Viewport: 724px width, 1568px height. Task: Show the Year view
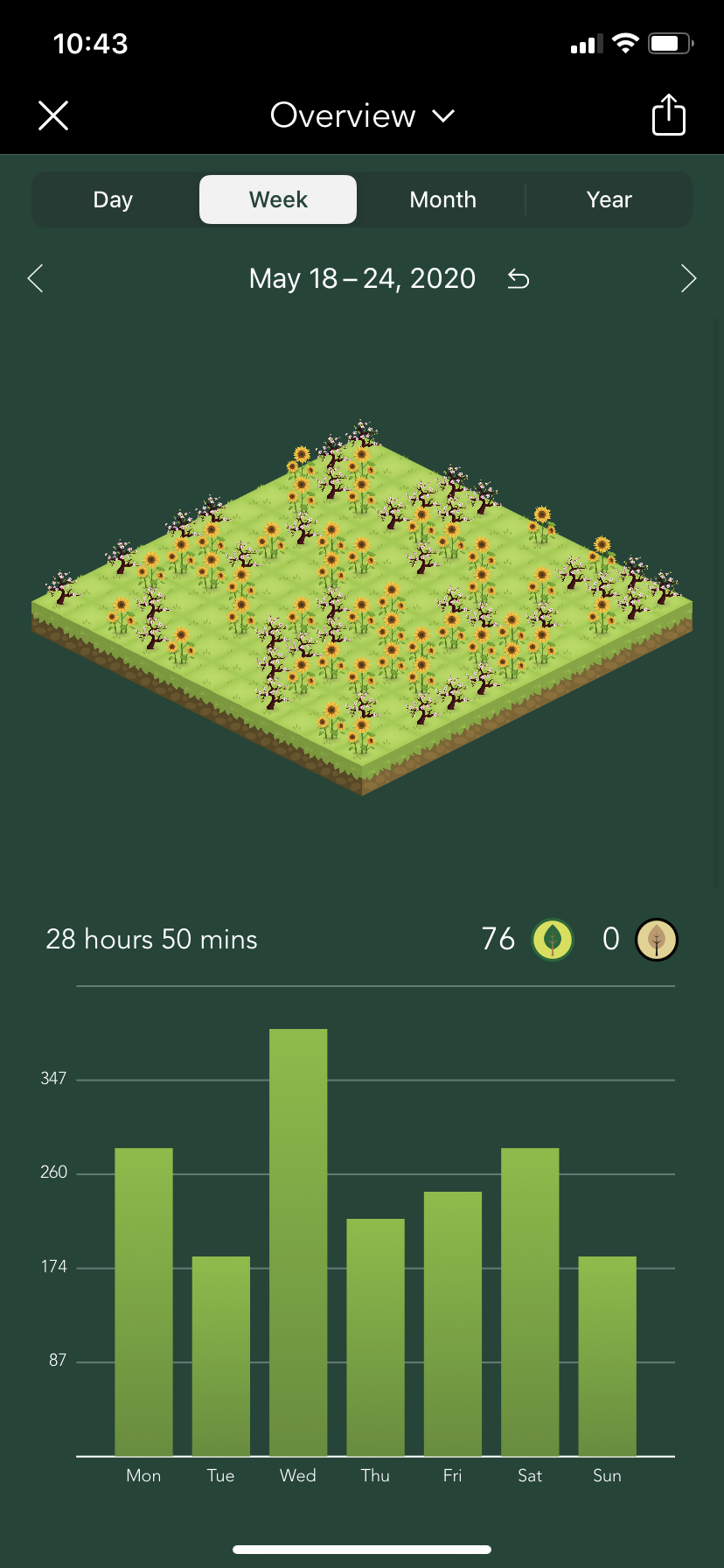click(x=609, y=199)
